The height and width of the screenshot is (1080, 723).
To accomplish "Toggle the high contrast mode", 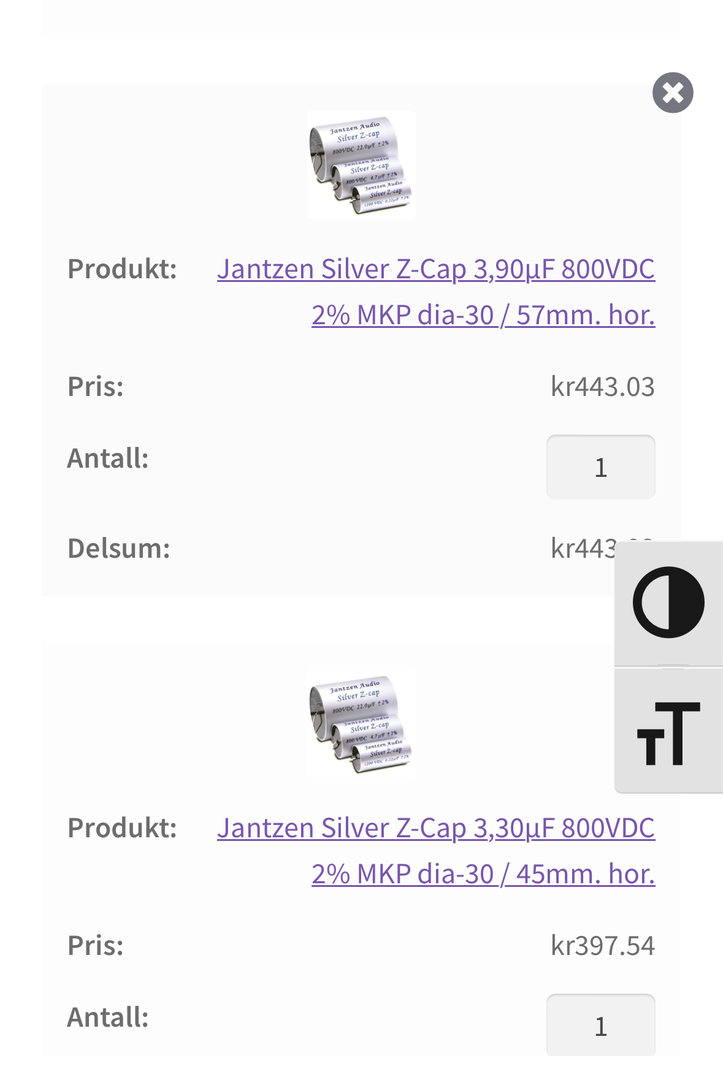I will pos(668,603).
